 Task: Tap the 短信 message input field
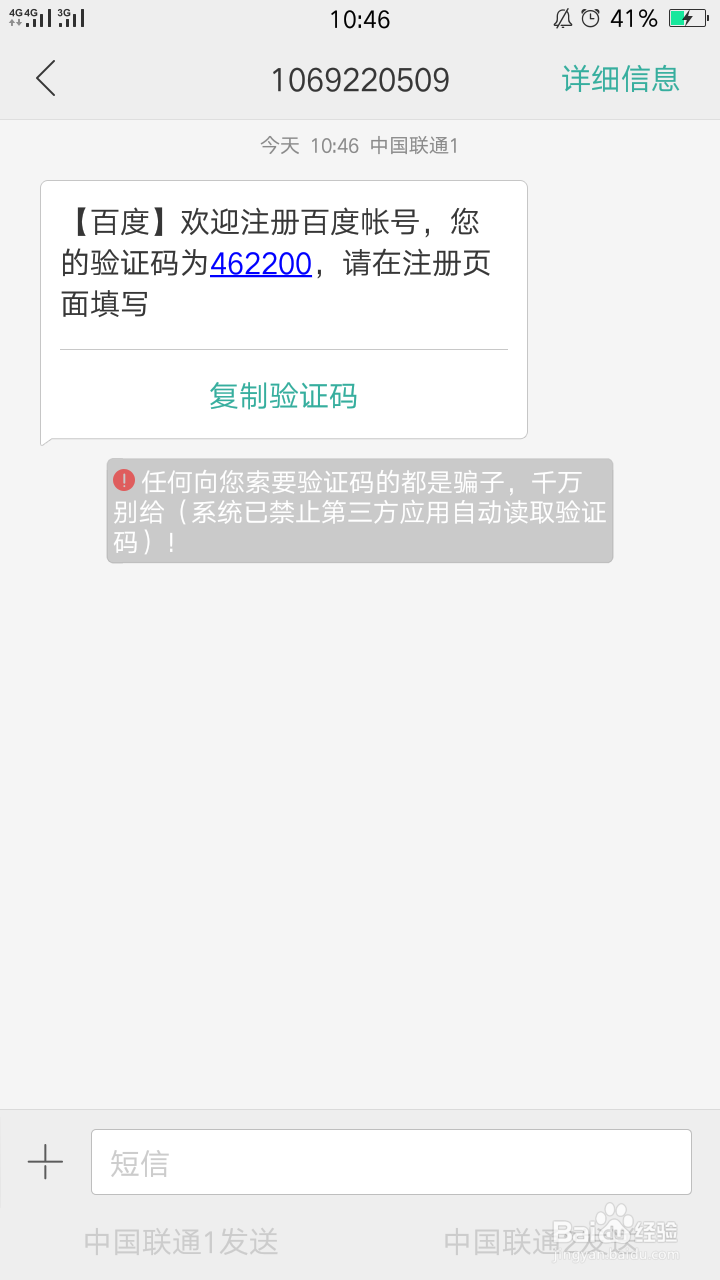coord(390,1162)
